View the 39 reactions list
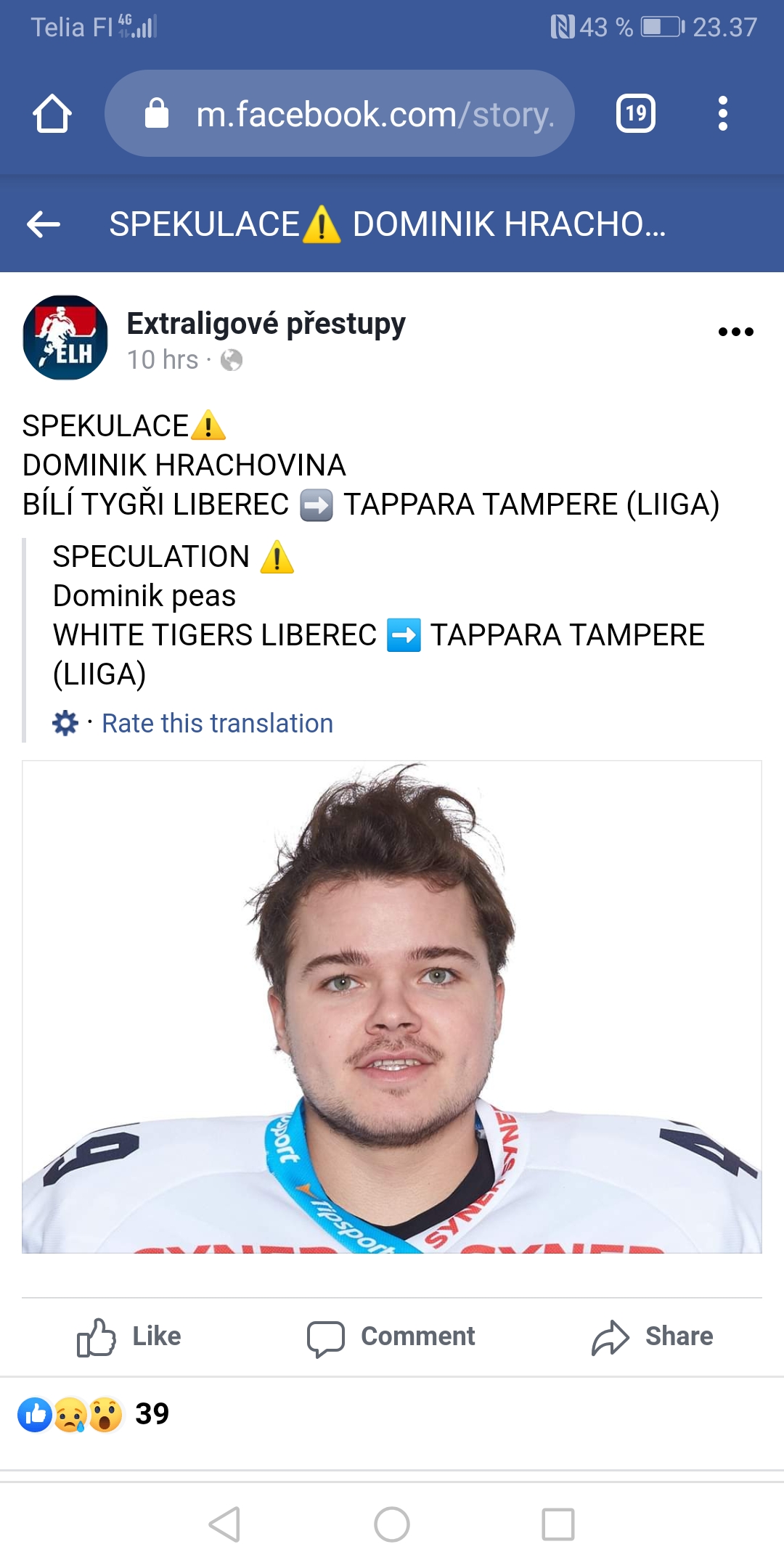This screenshot has height=1568, width=784. click(93, 1414)
